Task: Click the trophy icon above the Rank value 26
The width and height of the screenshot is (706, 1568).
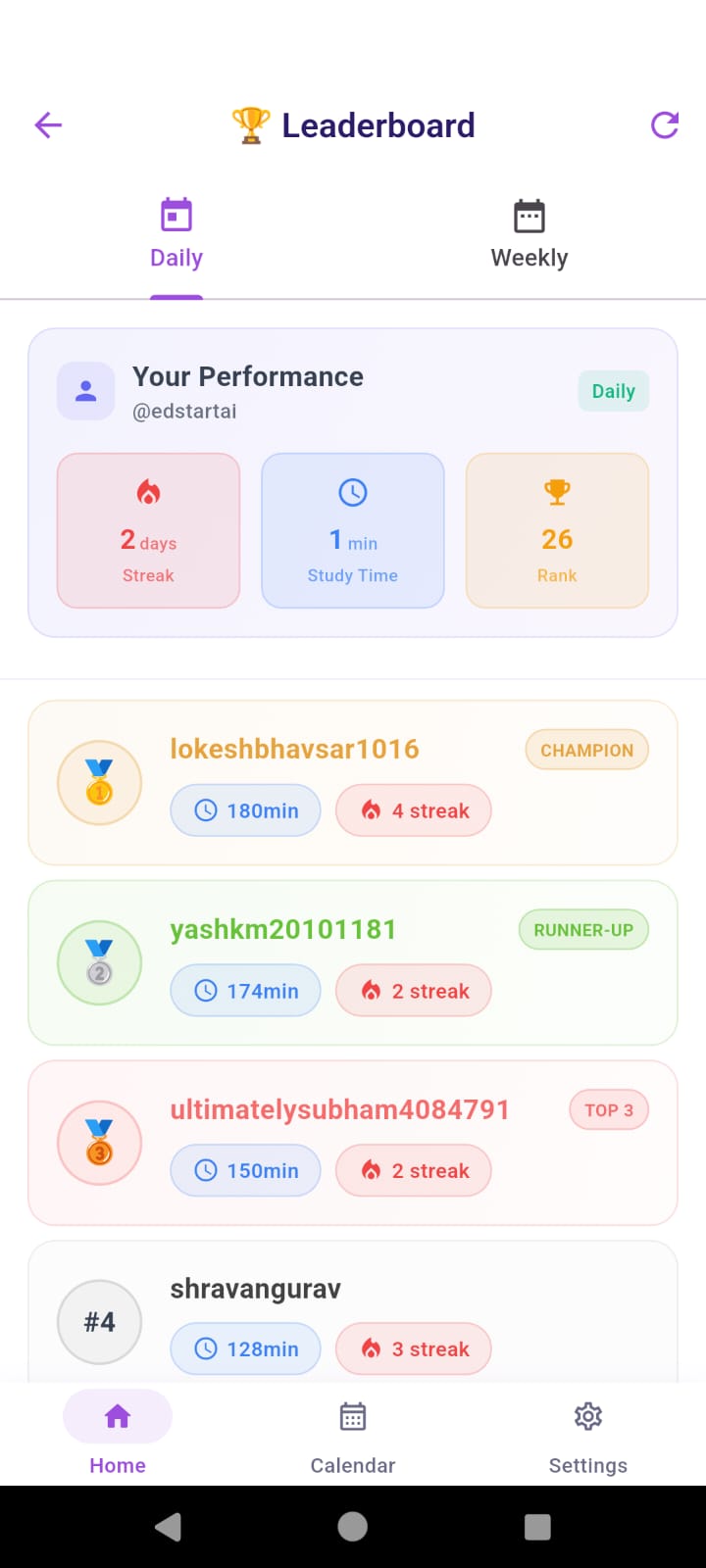Action: pos(556,492)
